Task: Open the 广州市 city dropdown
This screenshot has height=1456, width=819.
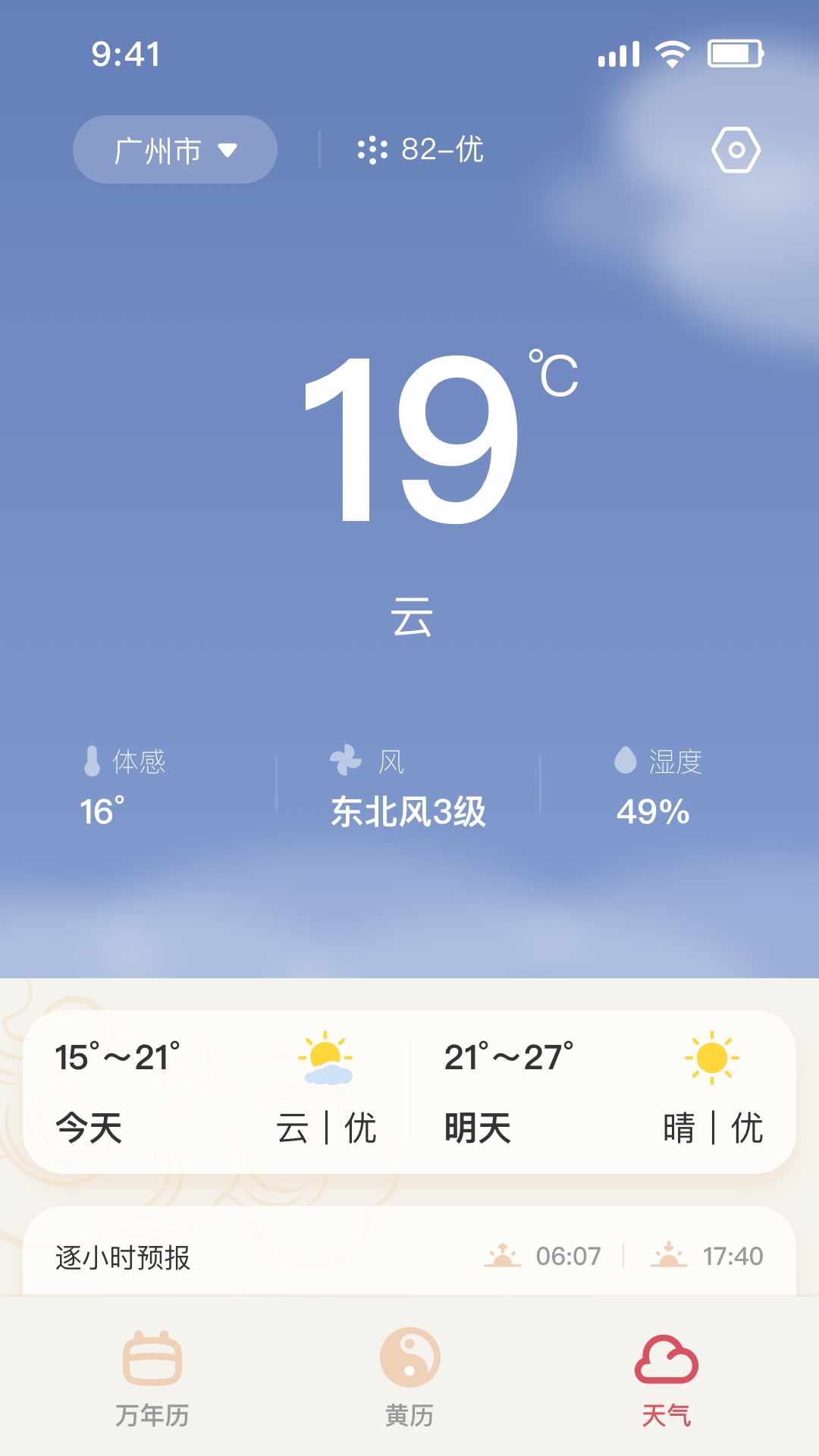Action: point(174,150)
